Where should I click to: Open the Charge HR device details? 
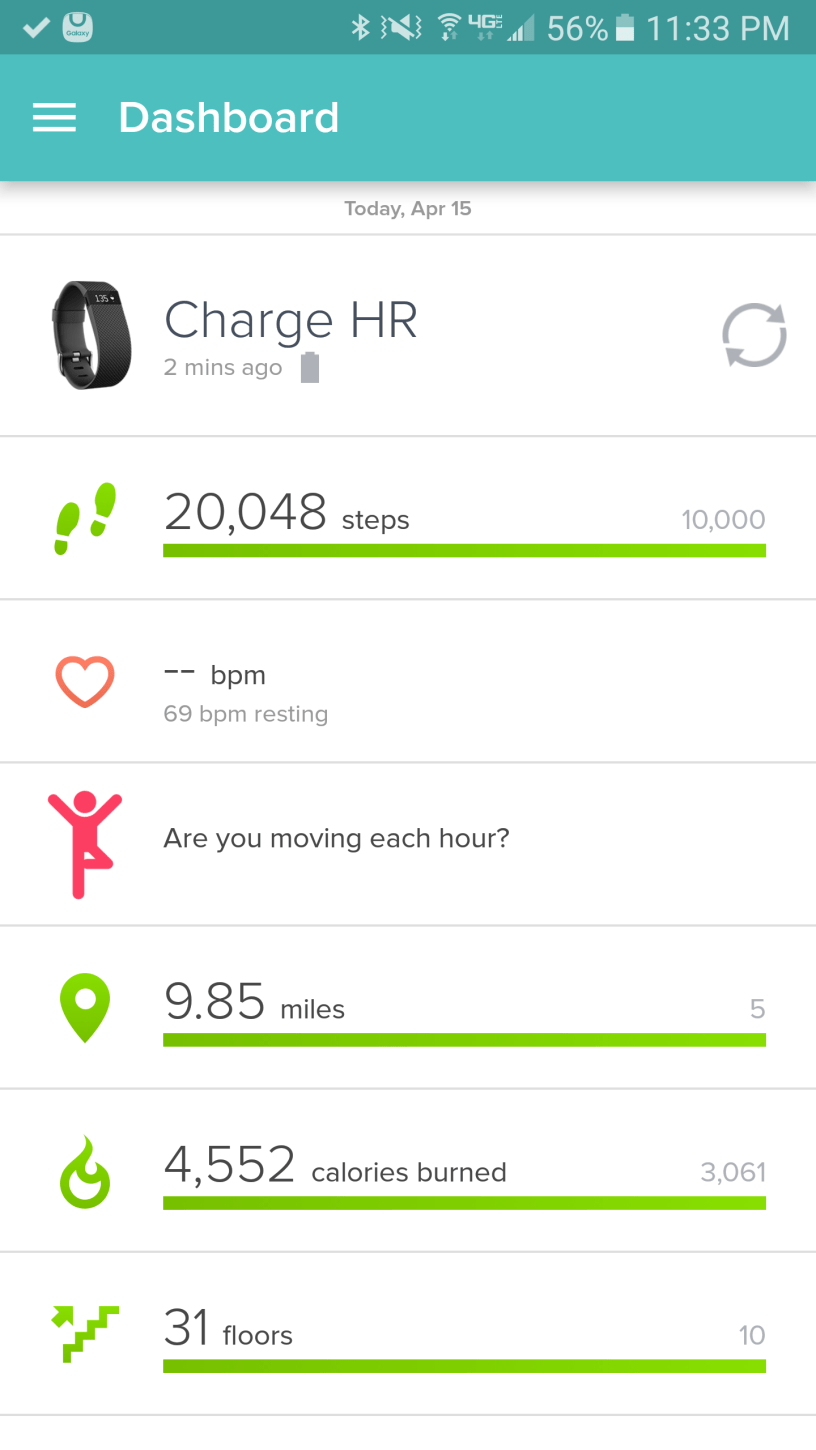pyautogui.click(x=290, y=336)
